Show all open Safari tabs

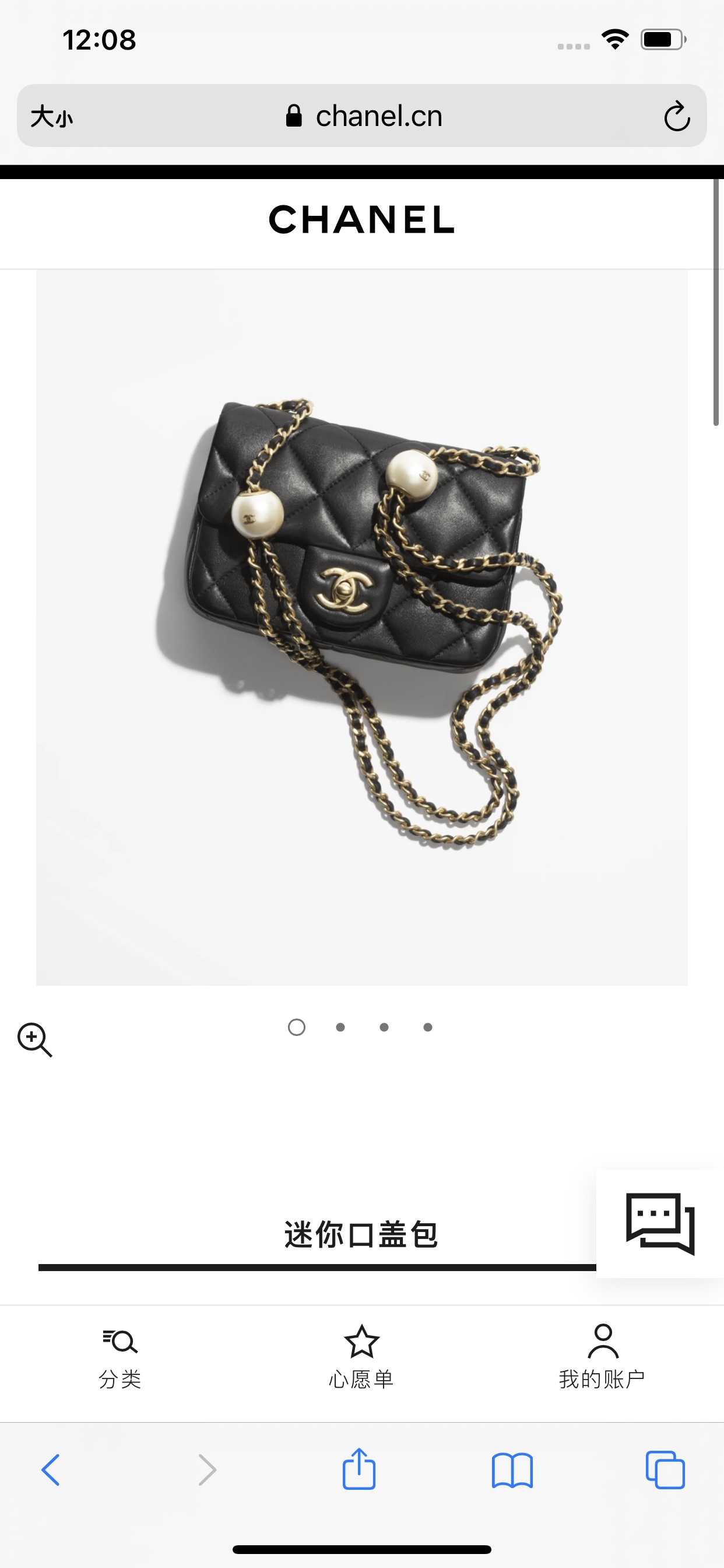pos(665,1470)
